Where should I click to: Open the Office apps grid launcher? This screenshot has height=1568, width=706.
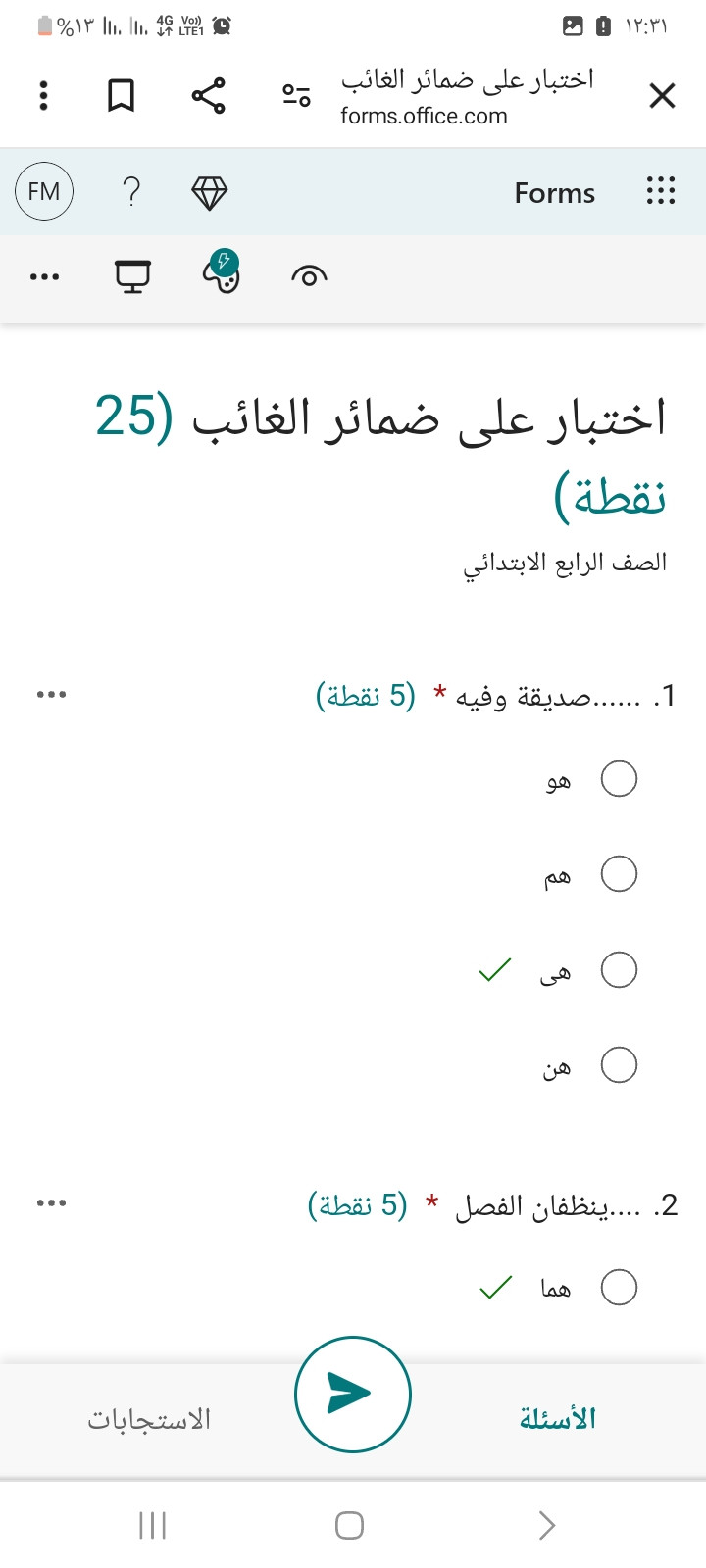(x=661, y=191)
